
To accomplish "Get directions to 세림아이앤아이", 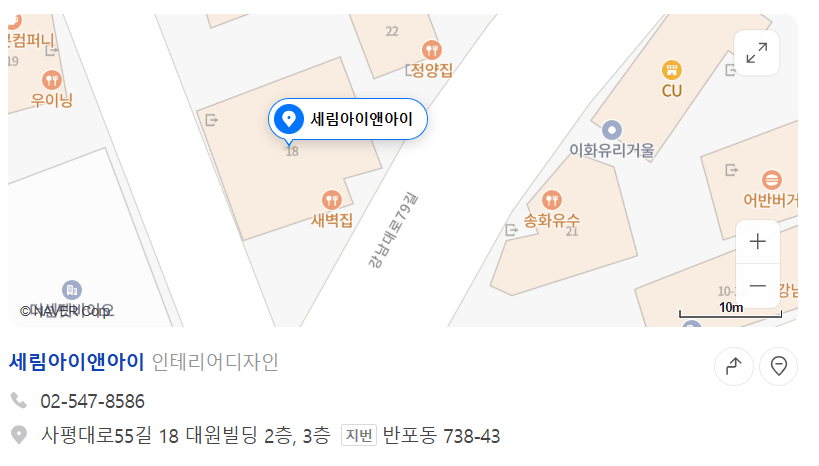I will [x=733, y=367].
